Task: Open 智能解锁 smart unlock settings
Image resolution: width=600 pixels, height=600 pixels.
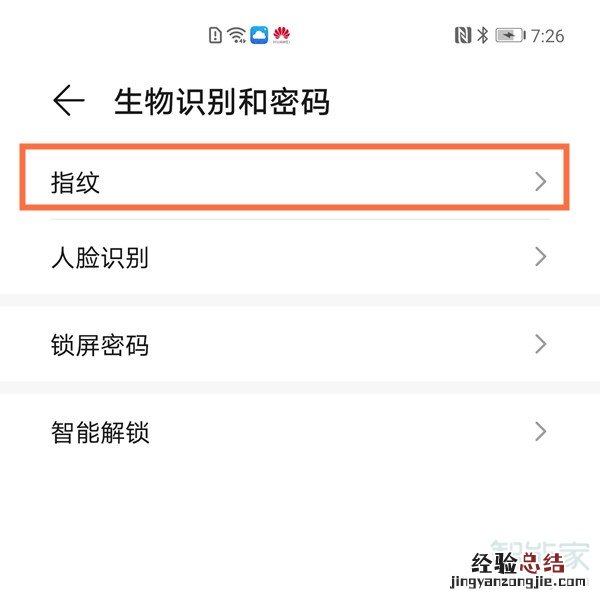Action: click(295, 432)
